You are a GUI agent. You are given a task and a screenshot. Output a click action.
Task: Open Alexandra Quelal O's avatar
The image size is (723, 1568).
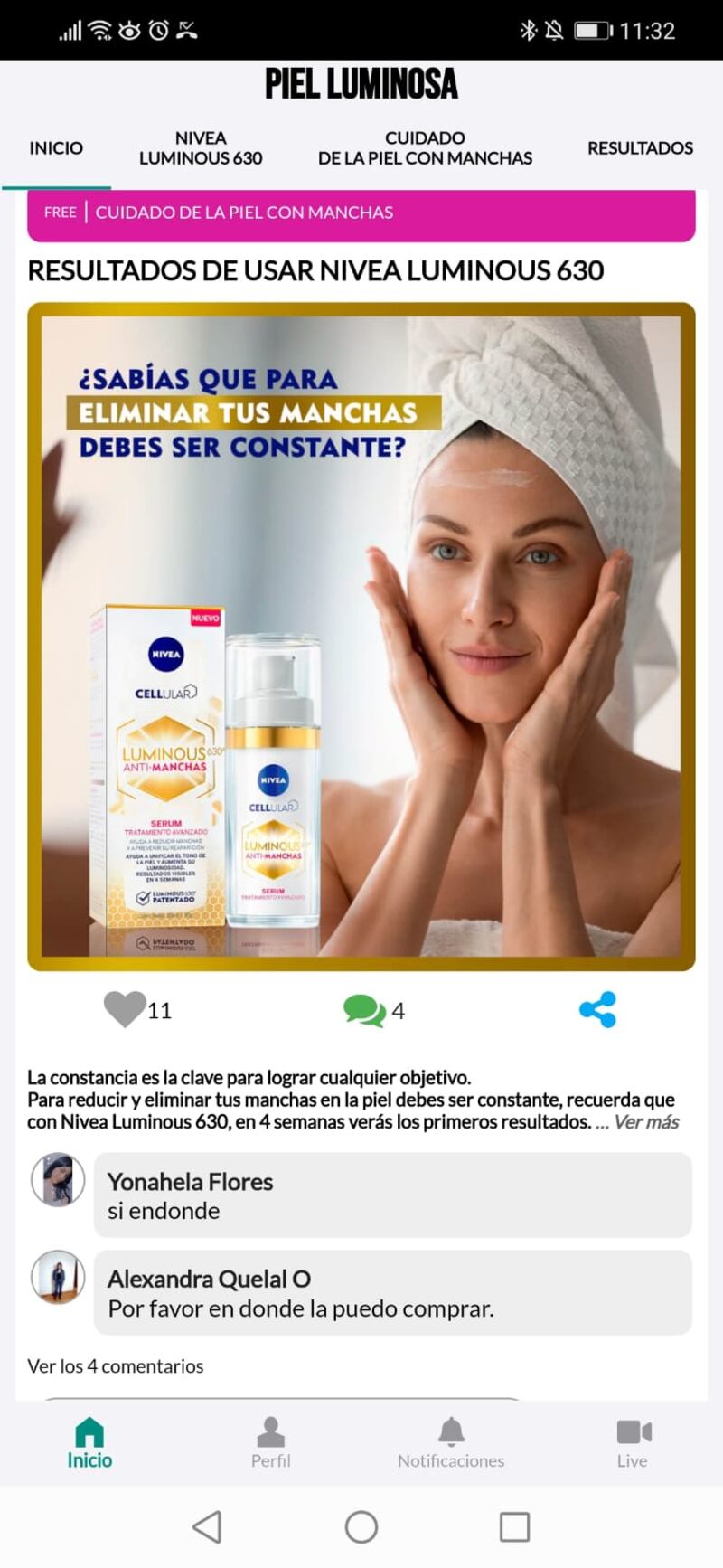coord(58,1277)
